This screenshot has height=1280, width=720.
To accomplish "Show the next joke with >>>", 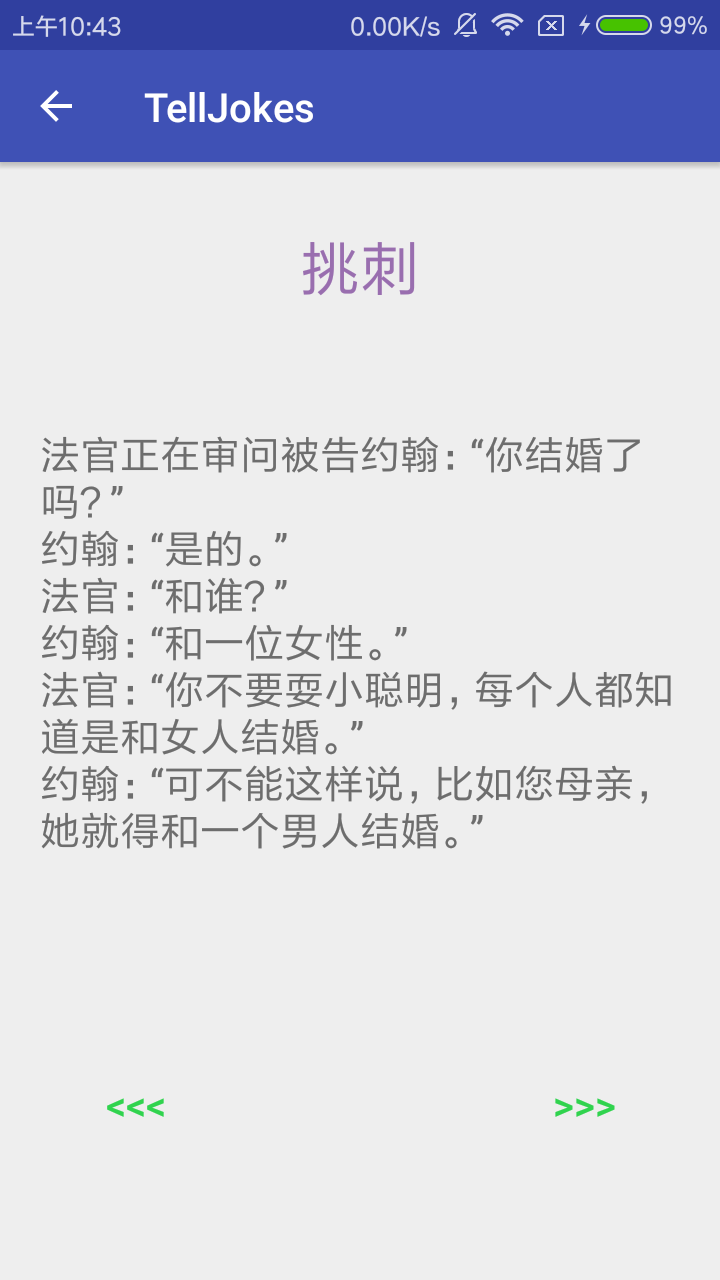I will (584, 1107).
